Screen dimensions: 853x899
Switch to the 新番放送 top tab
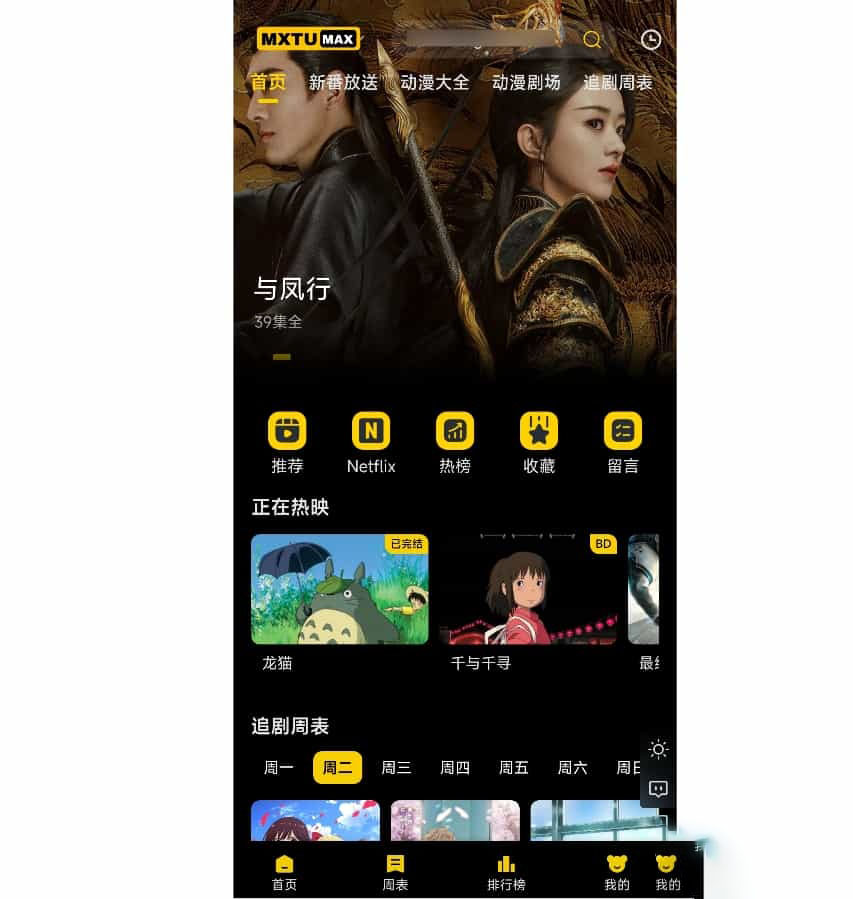pos(343,83)
